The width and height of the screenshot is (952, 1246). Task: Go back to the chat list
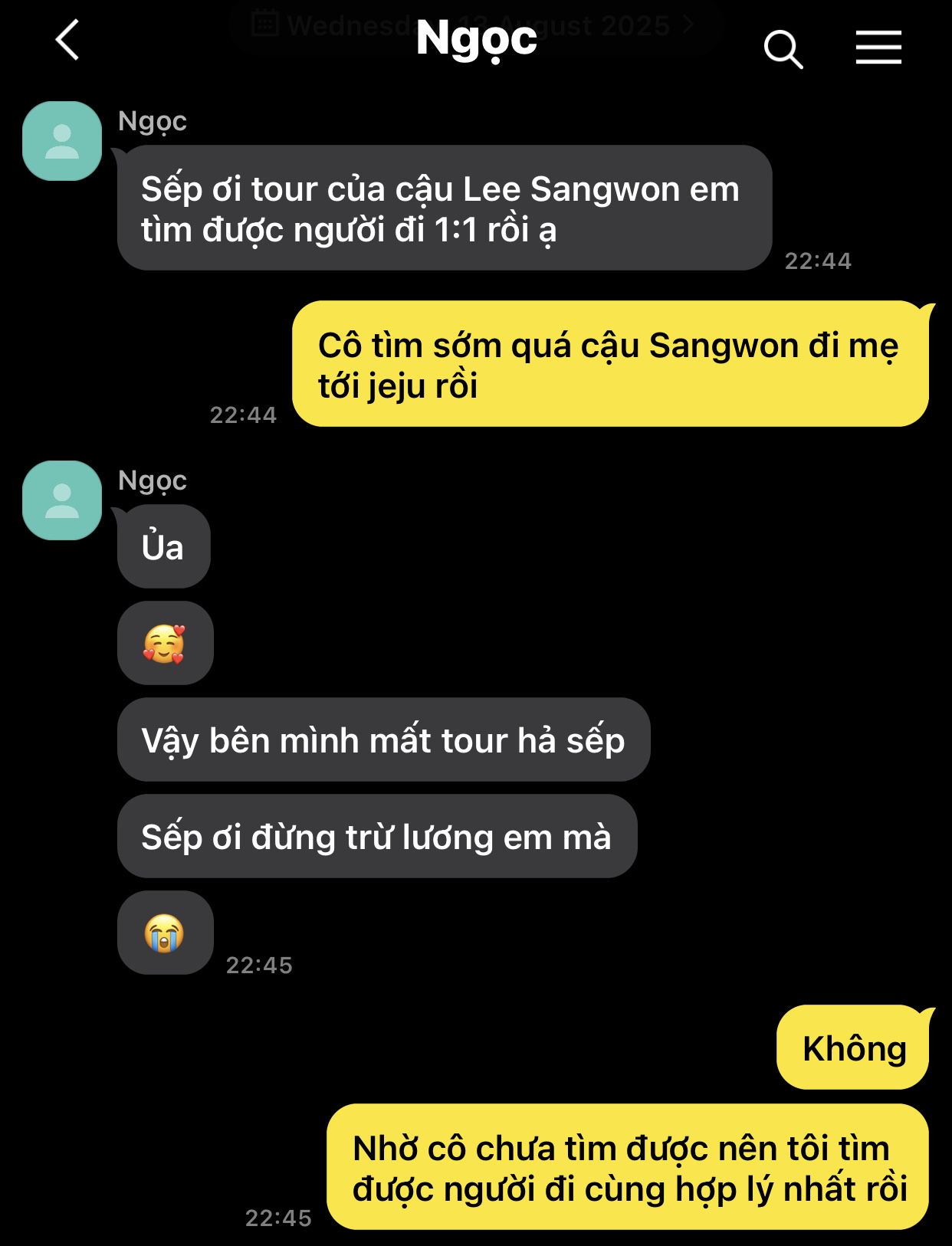[x=67, y=40]
